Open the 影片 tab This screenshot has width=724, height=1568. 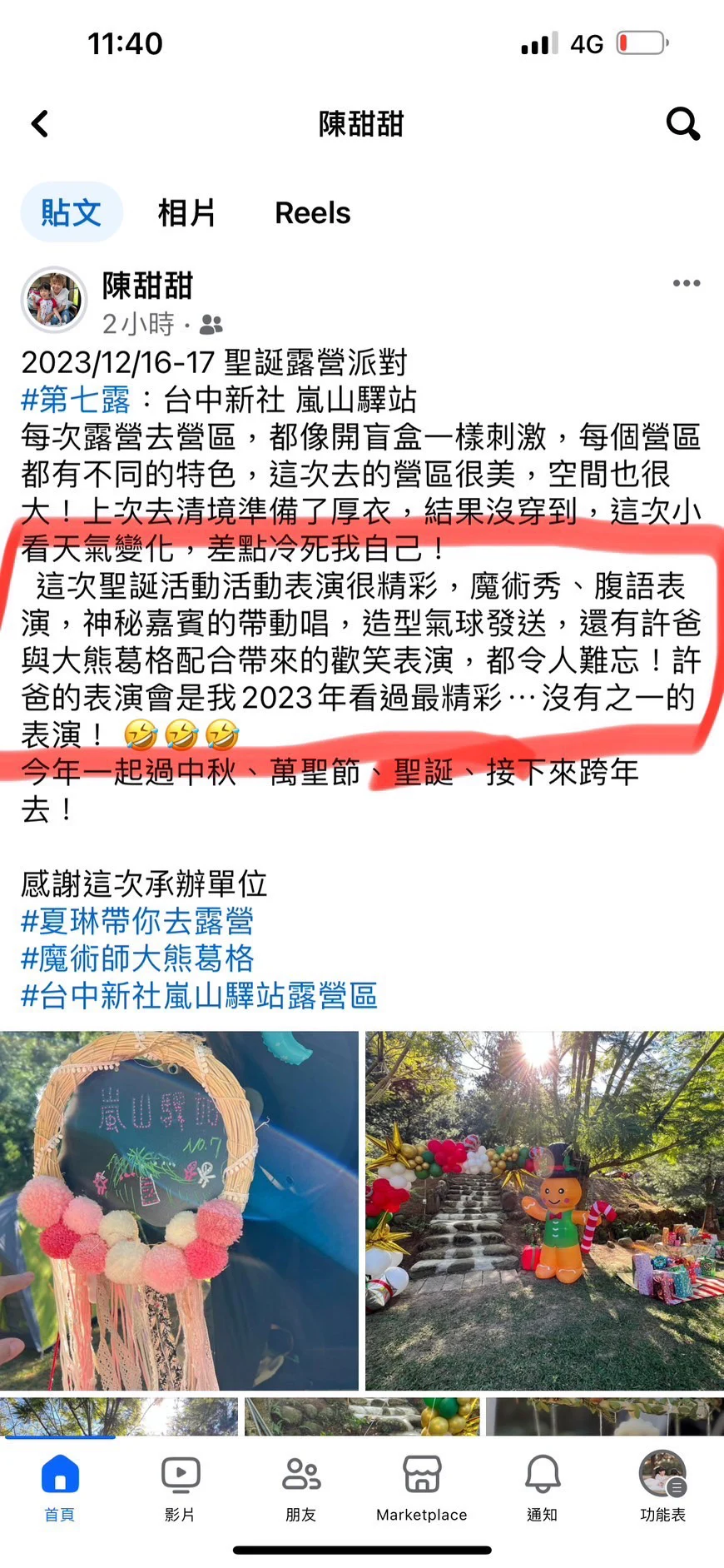(x=181, y=1488)
